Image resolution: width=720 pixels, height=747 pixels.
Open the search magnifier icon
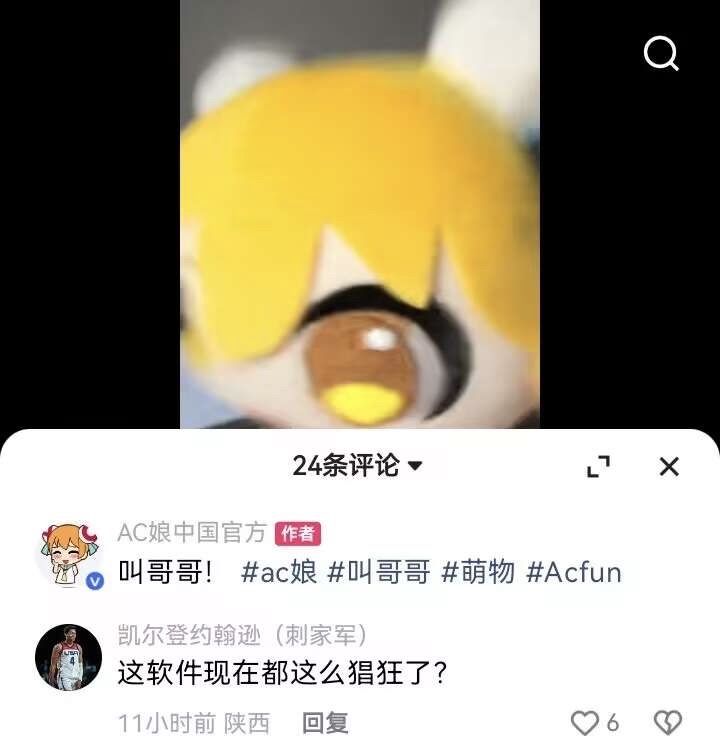[661, 53]
